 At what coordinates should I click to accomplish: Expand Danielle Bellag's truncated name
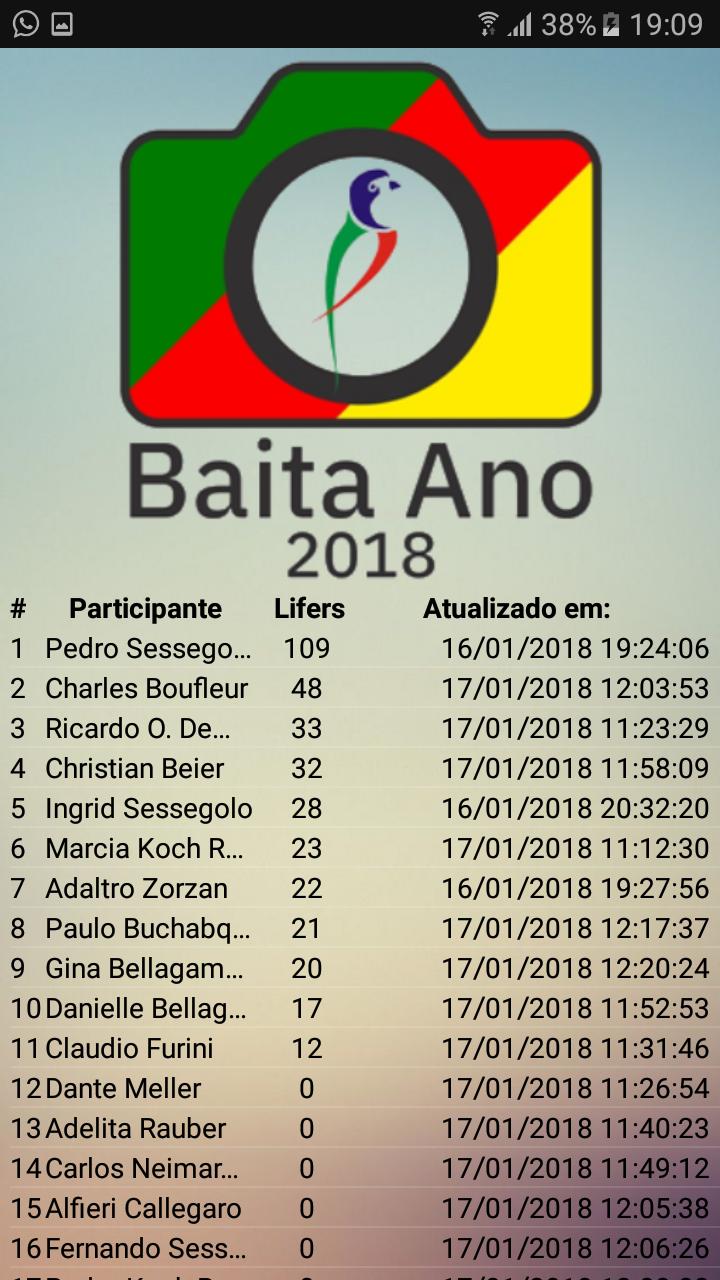click(x=143, y=1008)
